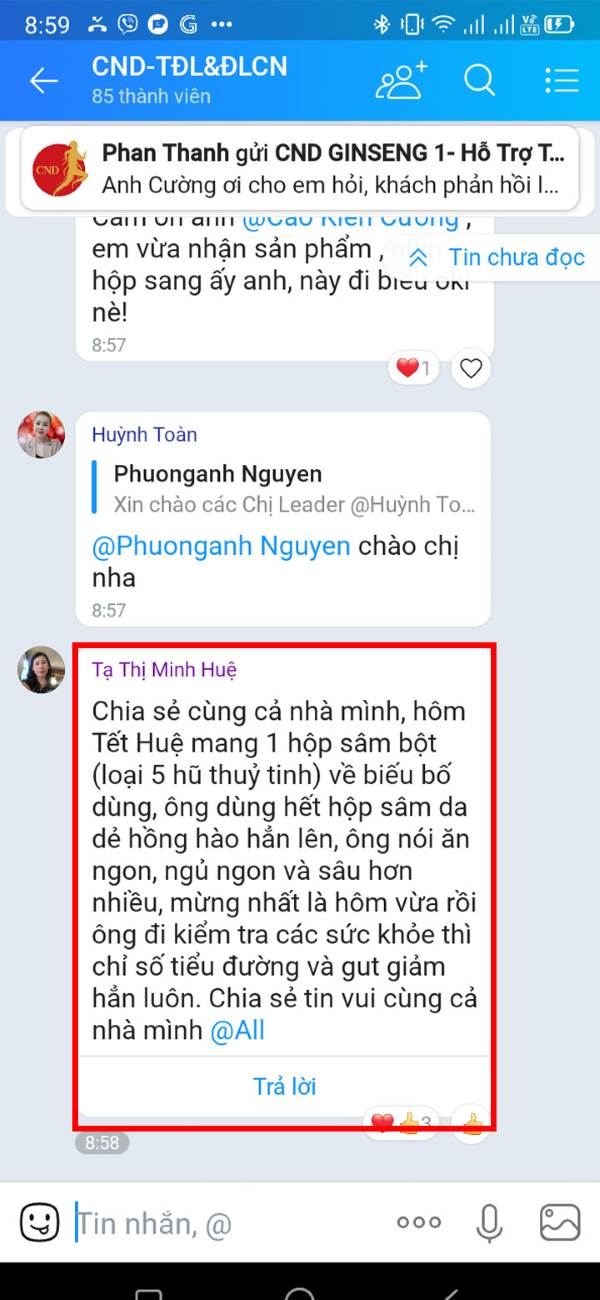Image resolution: width=600 pixels, height=1300 pixels.
Task: Tap the empty heart on the 8:57 message
Action: (x=471, y=369)
